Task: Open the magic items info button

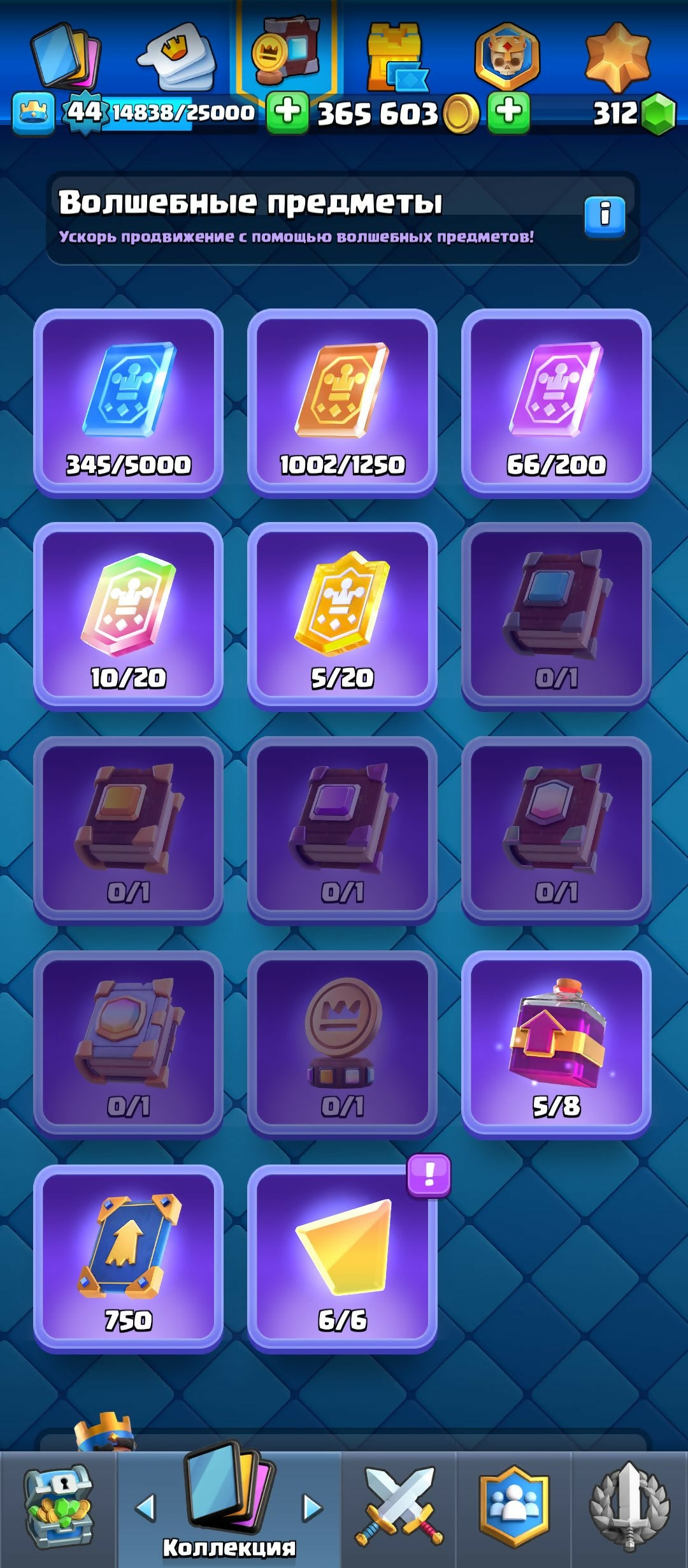Action: click(605, 216)
